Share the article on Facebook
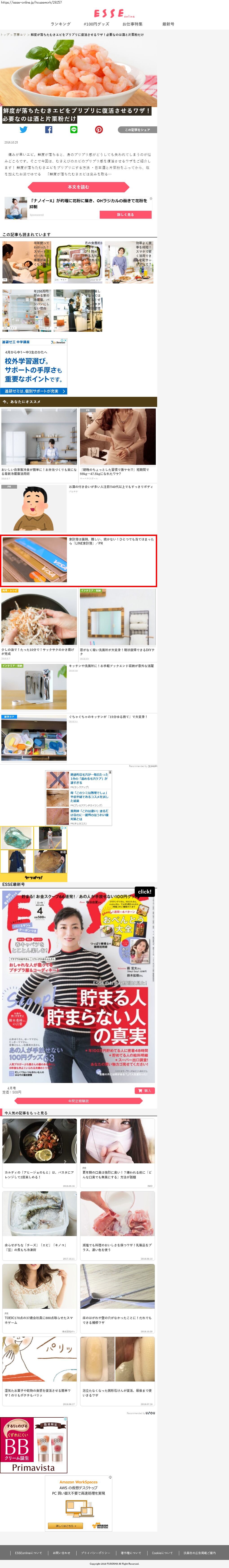This screenshot has width=229, height=1568. click(49, 130)
